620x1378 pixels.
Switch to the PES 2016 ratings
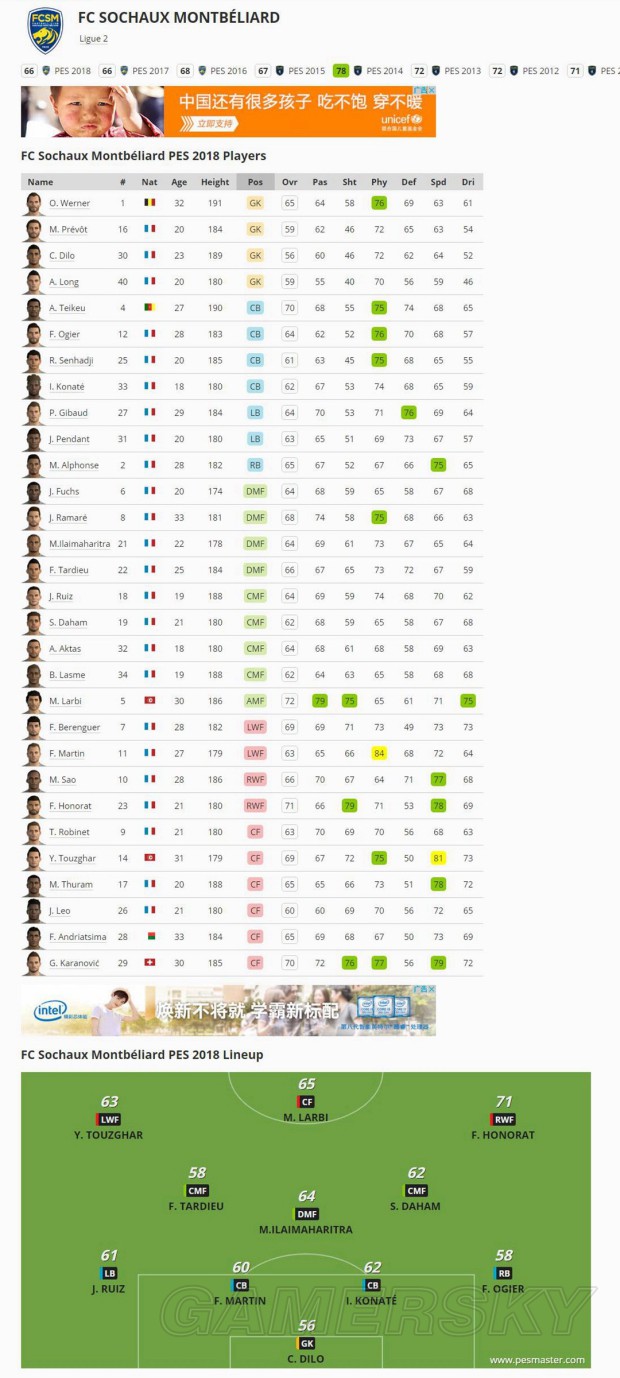229,71
